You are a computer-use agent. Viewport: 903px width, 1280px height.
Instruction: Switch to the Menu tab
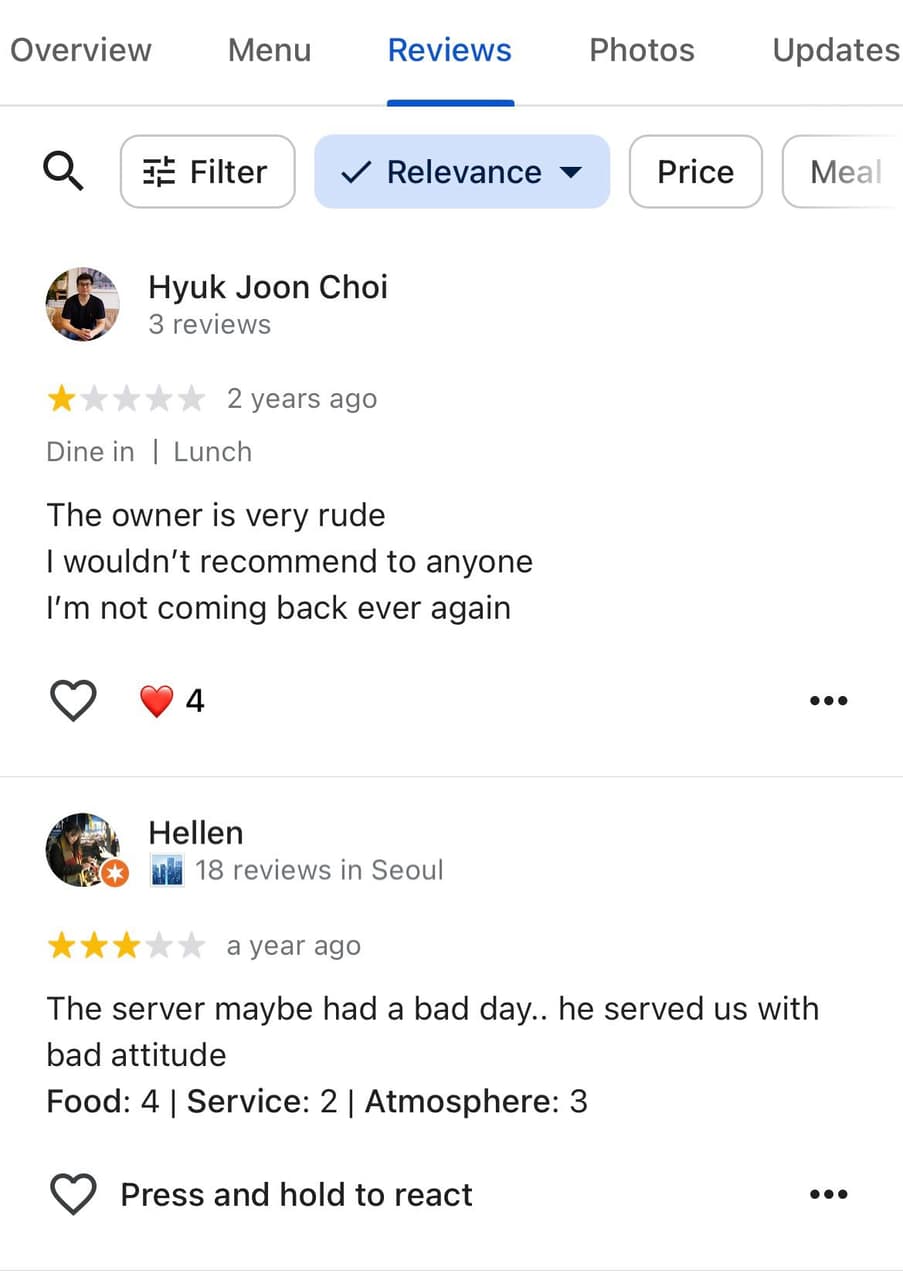[269, 50]
